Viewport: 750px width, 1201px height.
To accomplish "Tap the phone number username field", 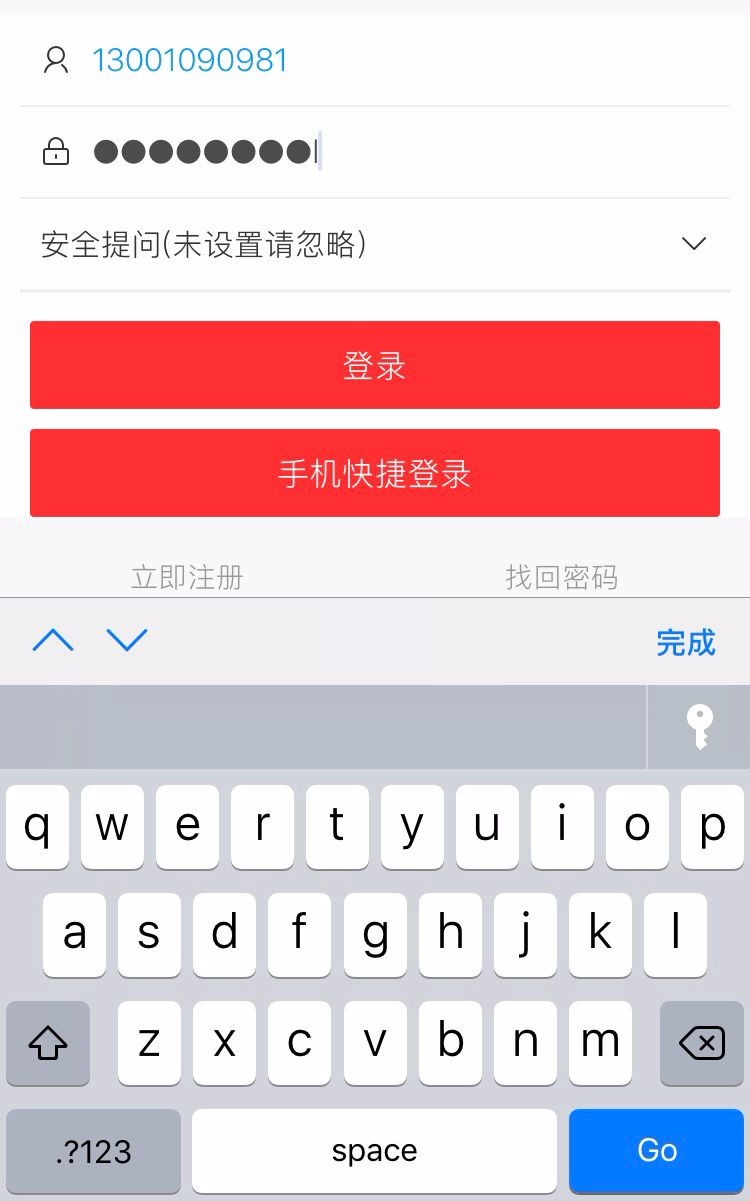I will coord(375,61).
